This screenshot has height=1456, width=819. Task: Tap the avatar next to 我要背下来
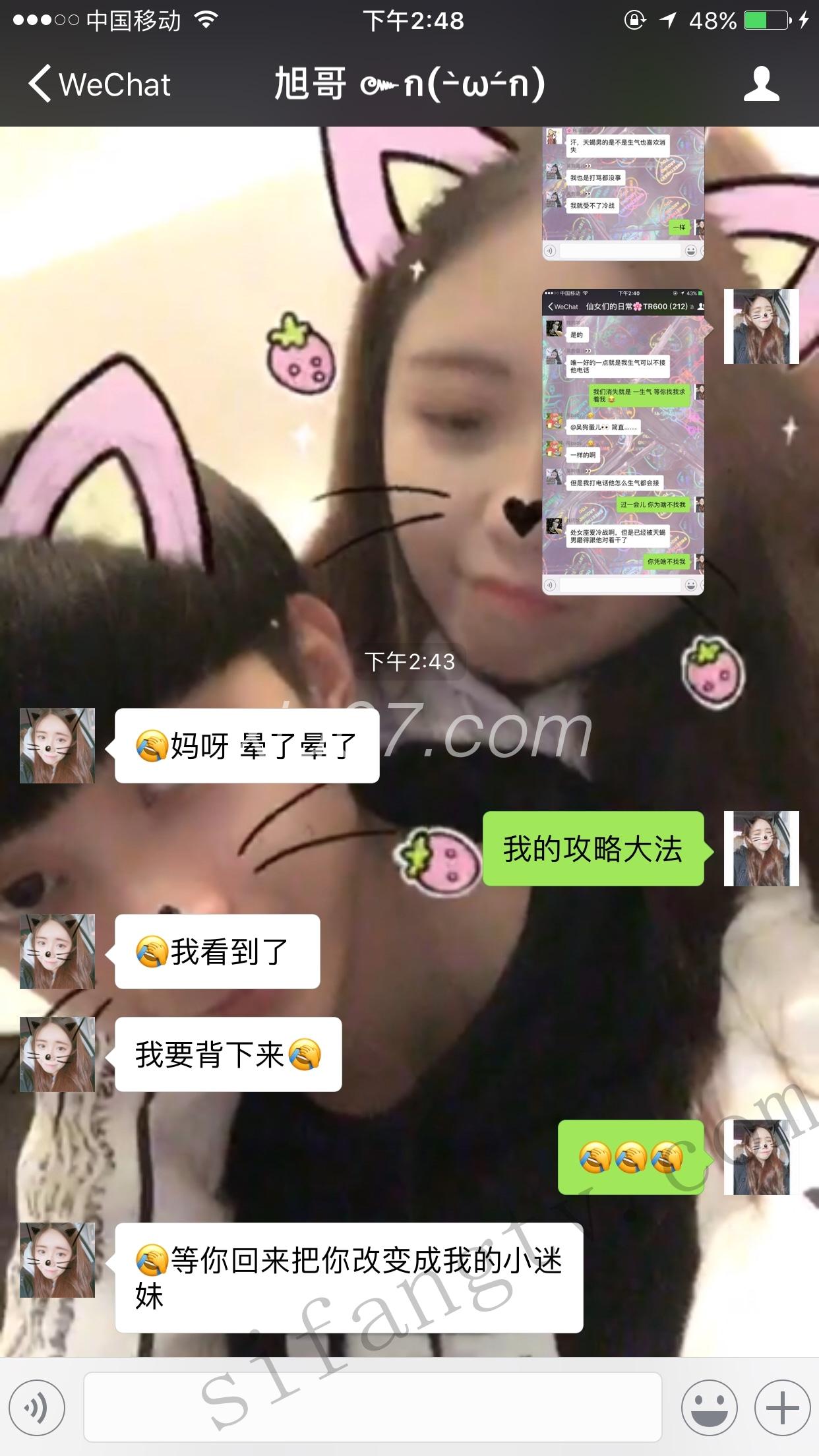pyautogui.click(x=57, y=1054)
